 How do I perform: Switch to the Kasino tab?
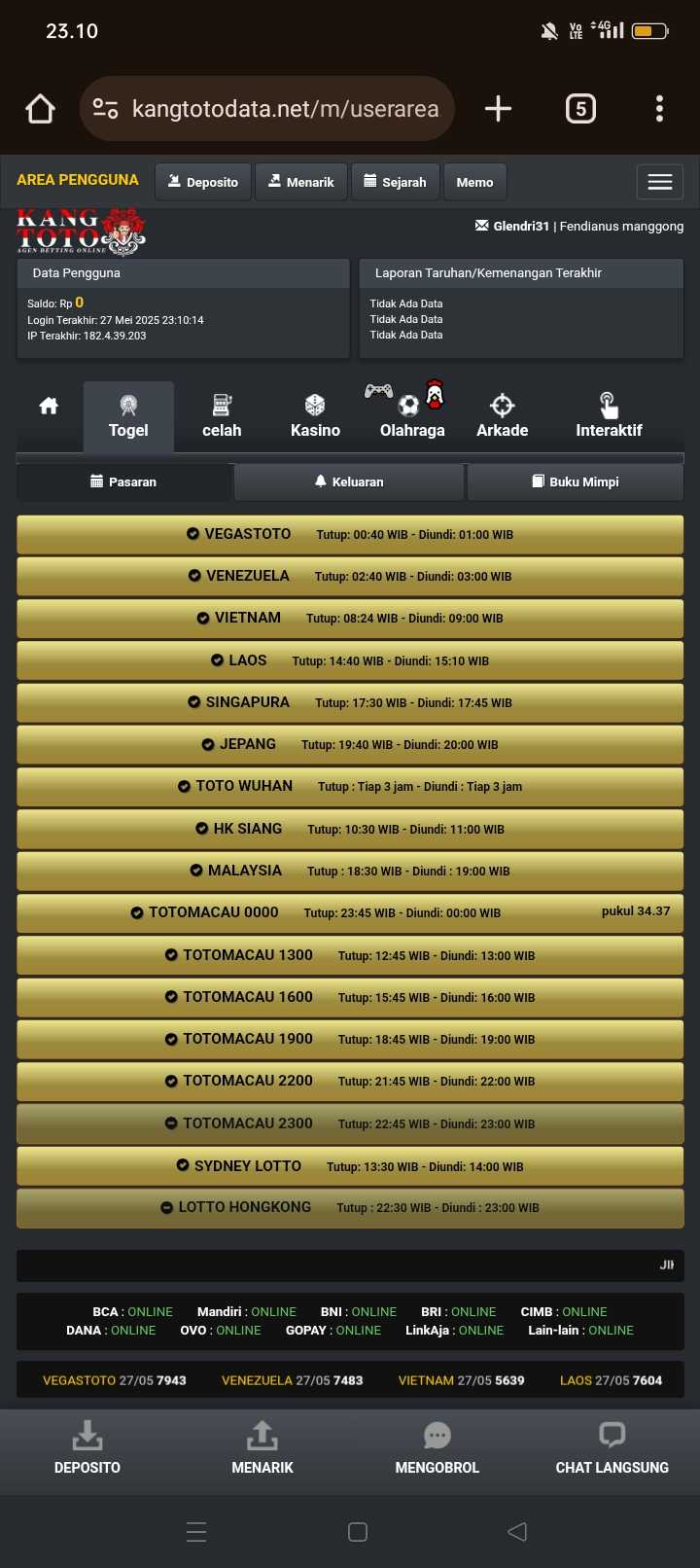pos(315,416)
